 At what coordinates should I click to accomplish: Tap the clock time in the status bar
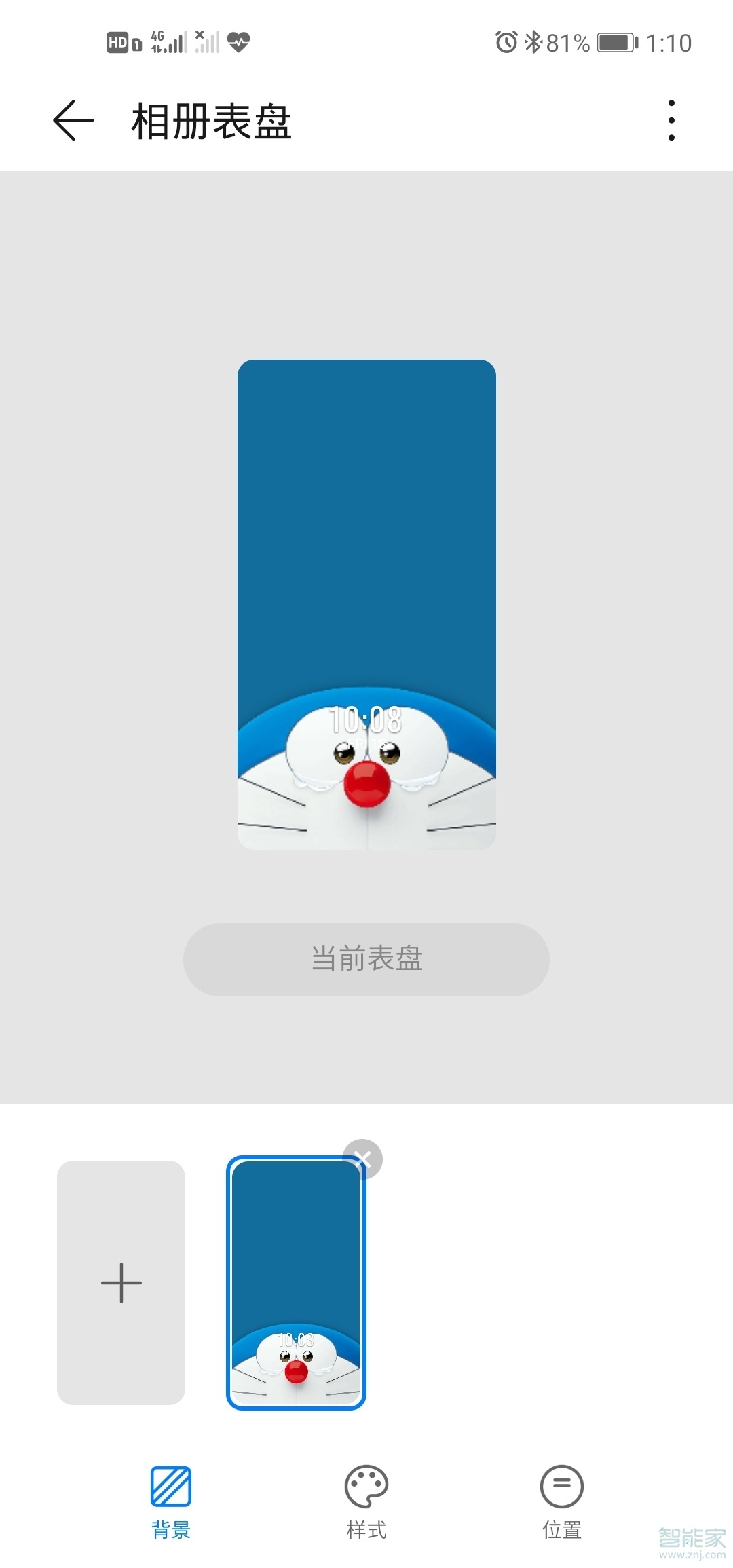coord(668,42)
